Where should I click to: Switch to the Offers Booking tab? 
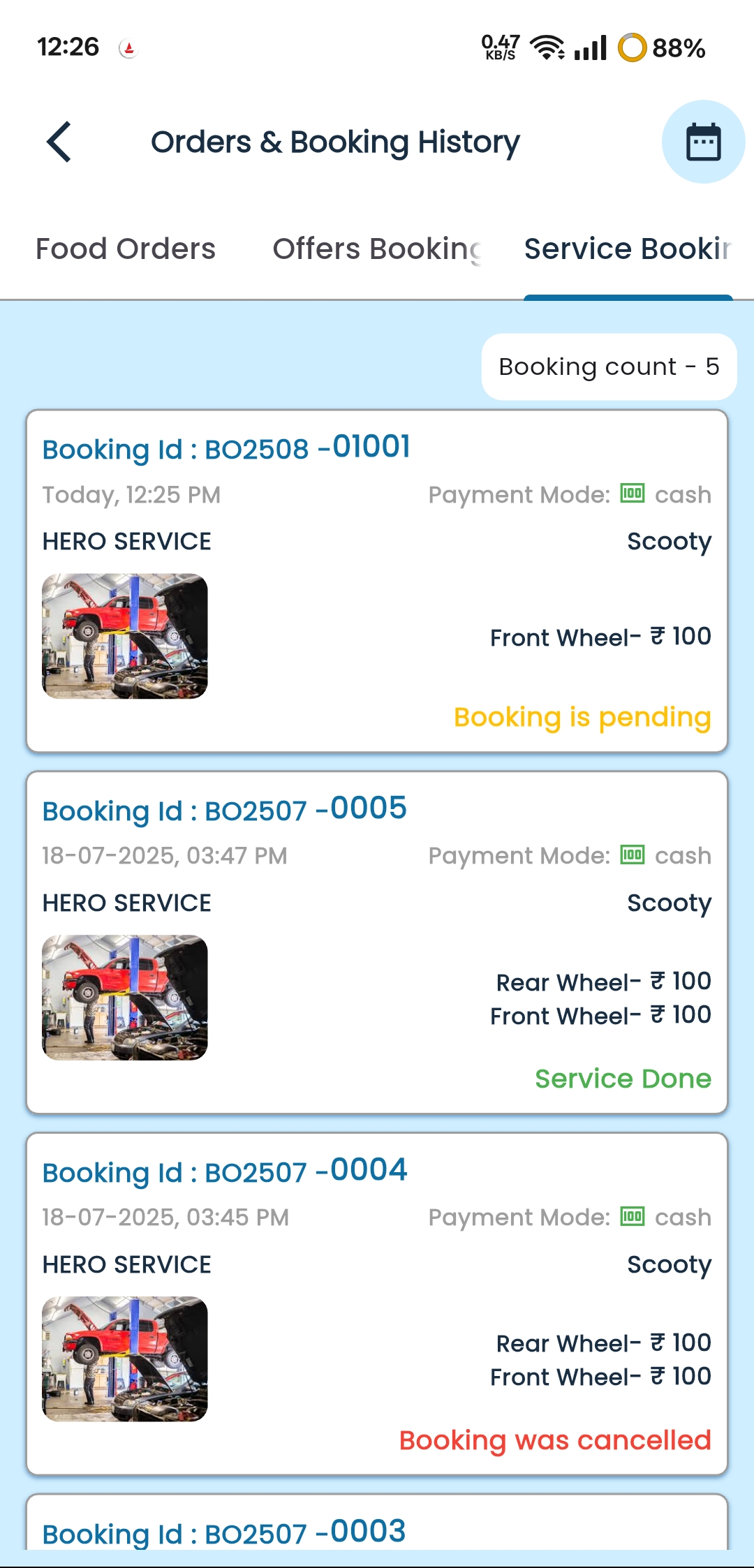click(x=377, y=249)
